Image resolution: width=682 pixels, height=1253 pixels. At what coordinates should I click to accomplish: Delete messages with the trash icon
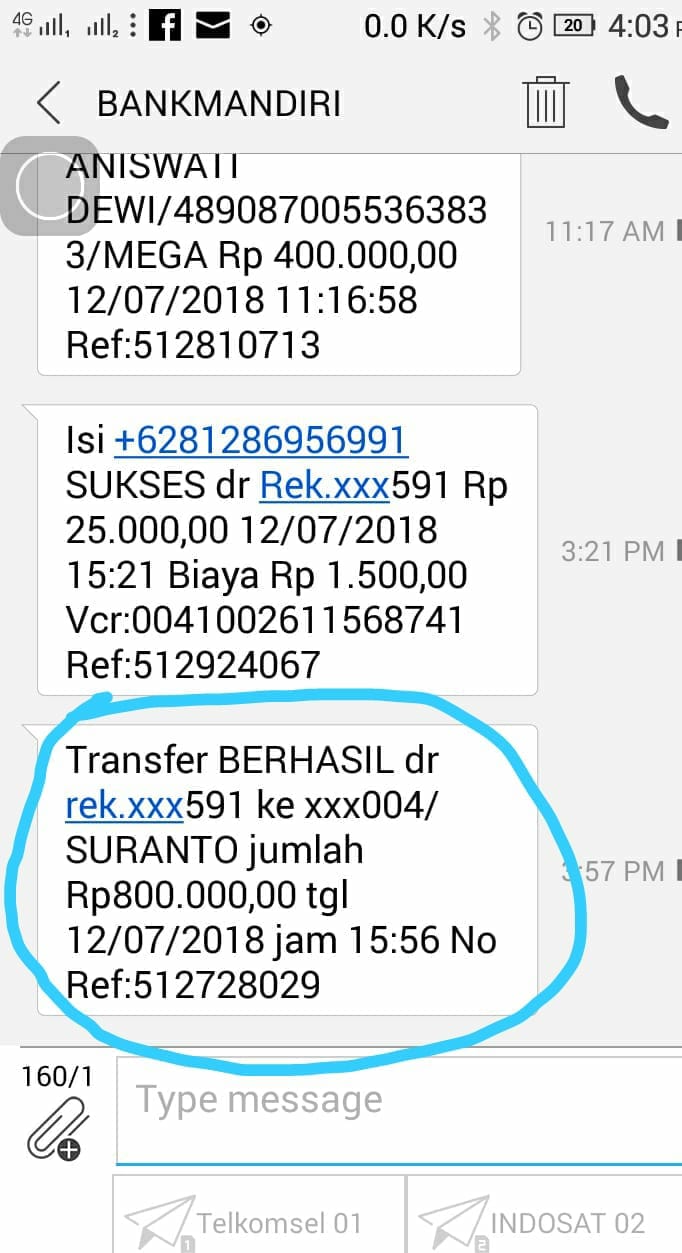pos(546,102)
